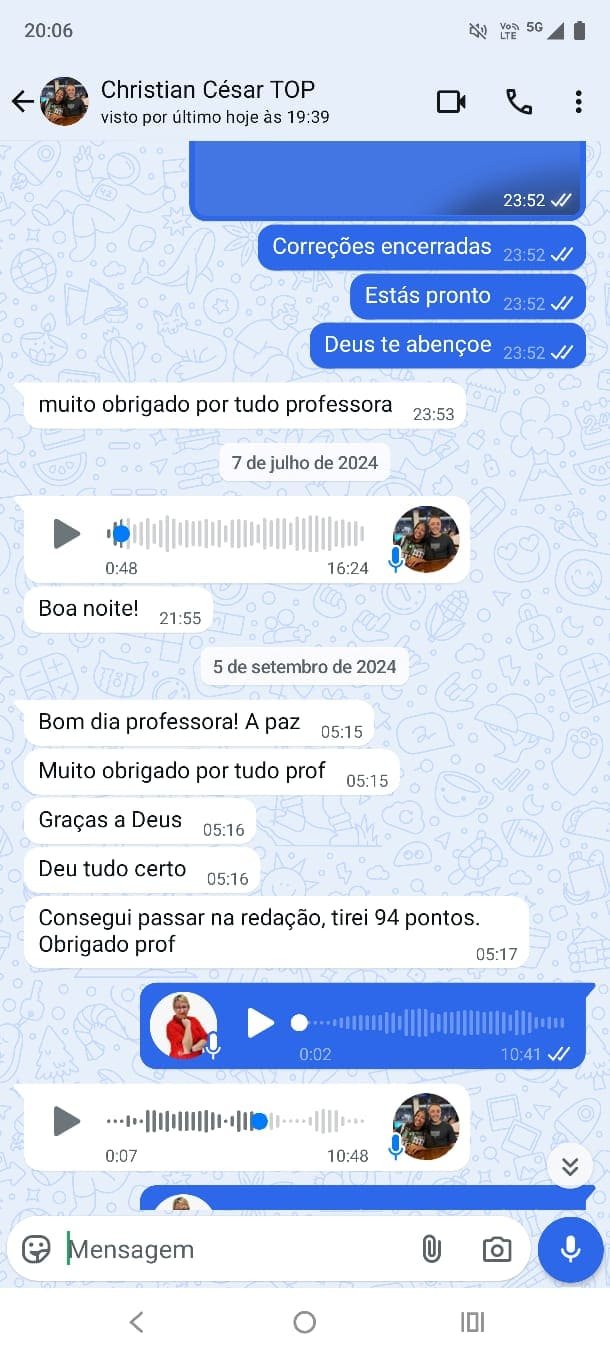Play the 0:48 voice message

click(x=67, y=533)
